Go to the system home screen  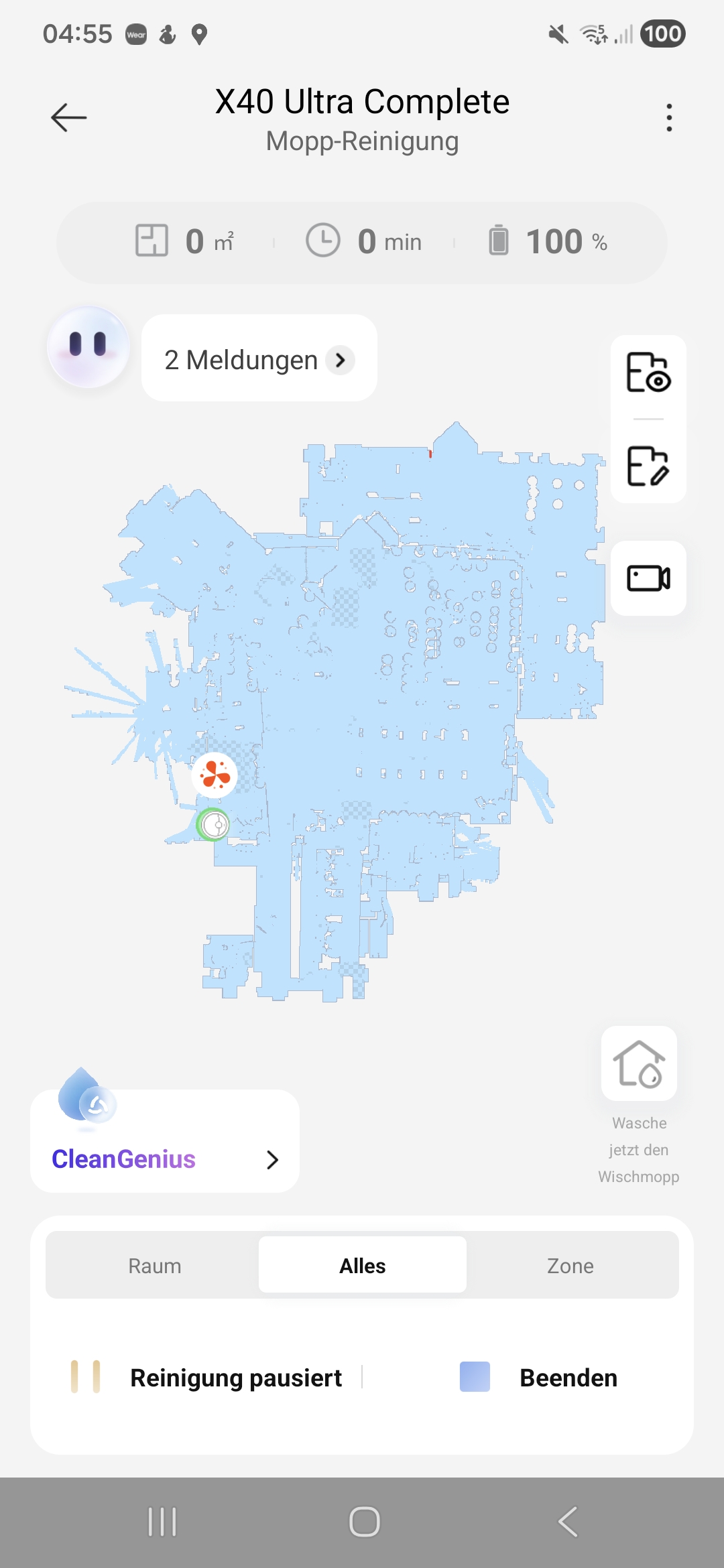364,1522
